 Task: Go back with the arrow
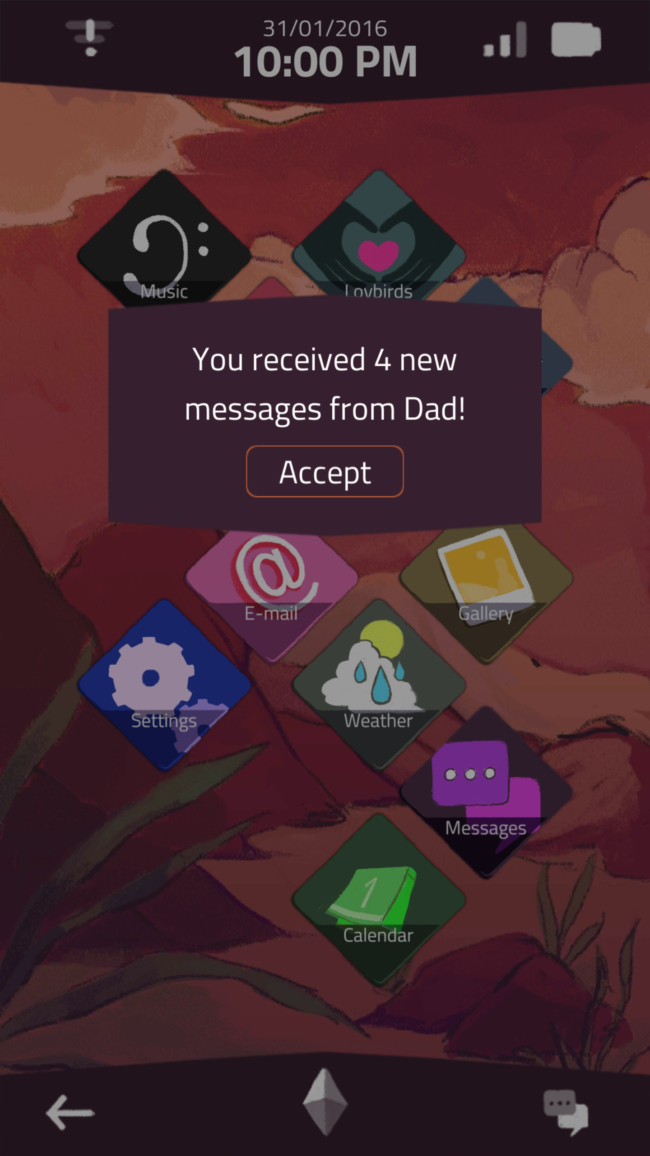(x=70, y=1111)
